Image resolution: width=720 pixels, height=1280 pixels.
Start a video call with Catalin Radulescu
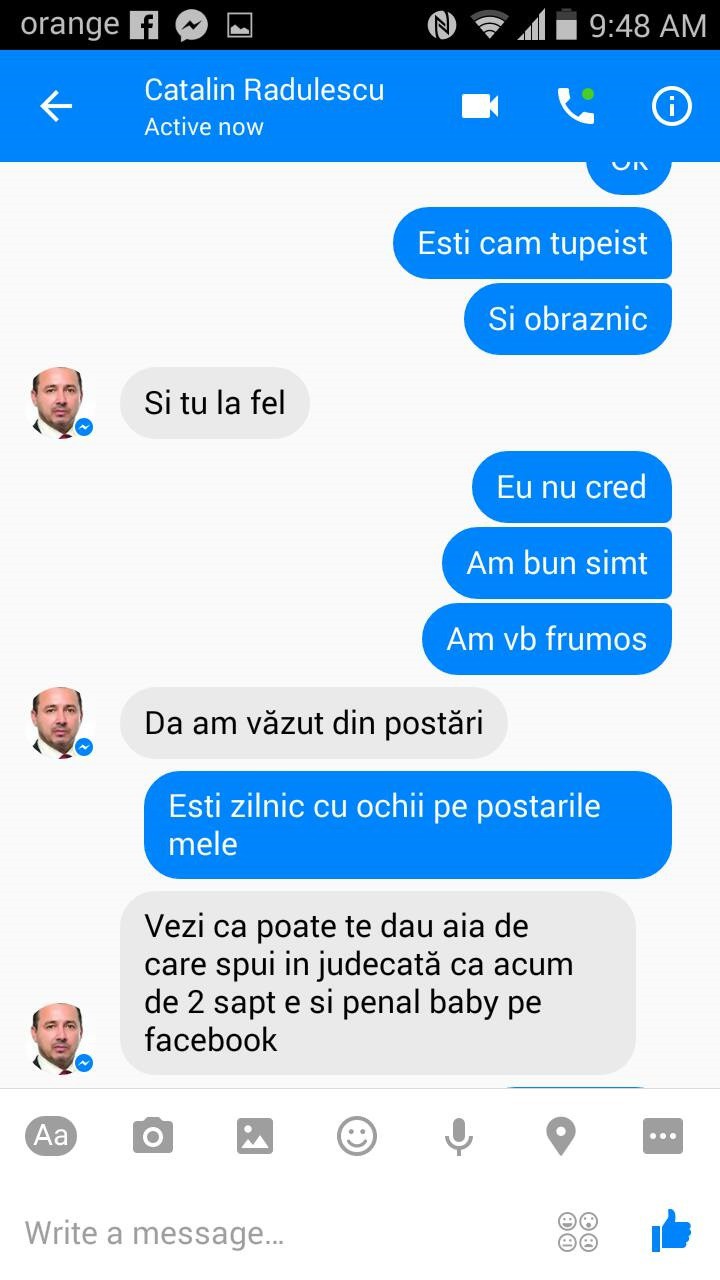click(x=480, y=106)
